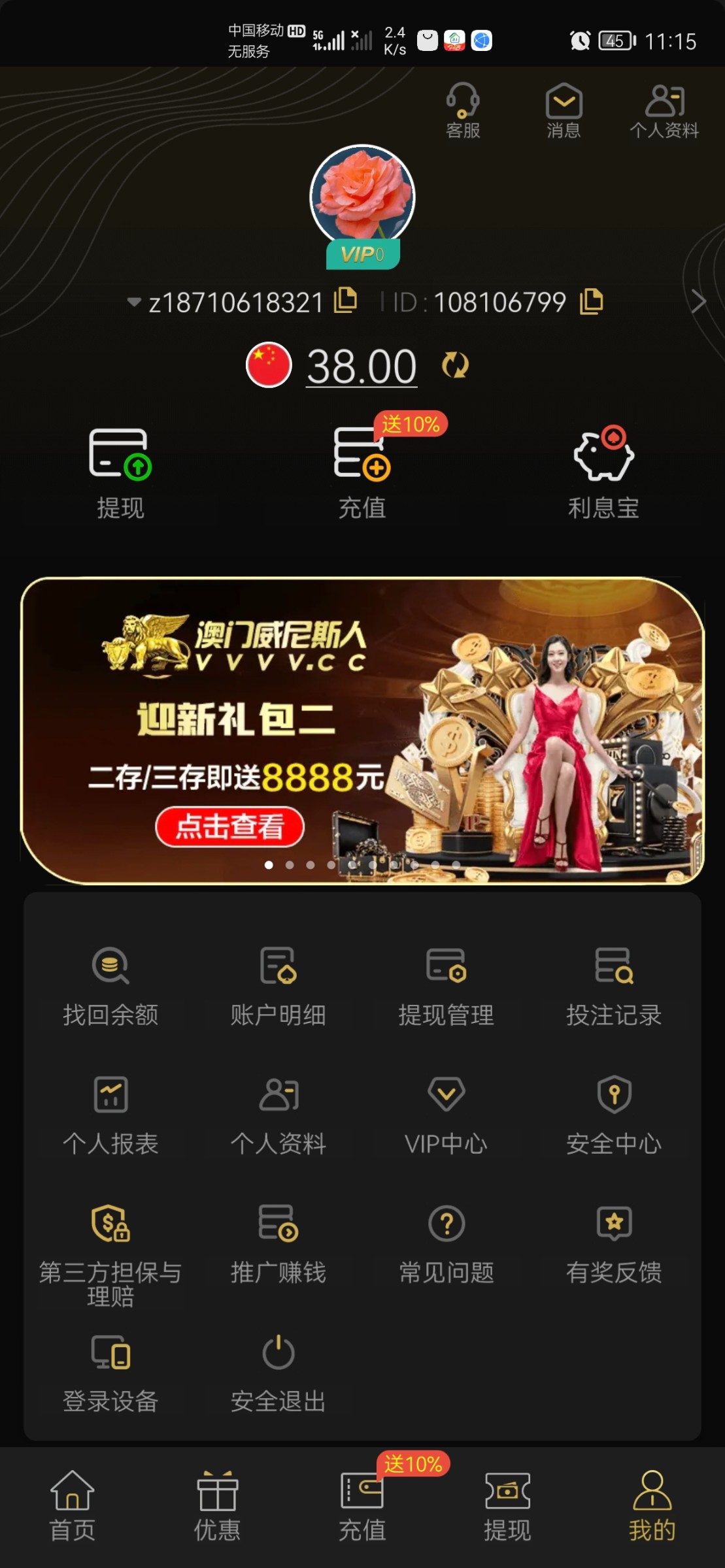Open 客服 customer service
This screenshot has width=725, height=1568.
click(x=463, y=111)
